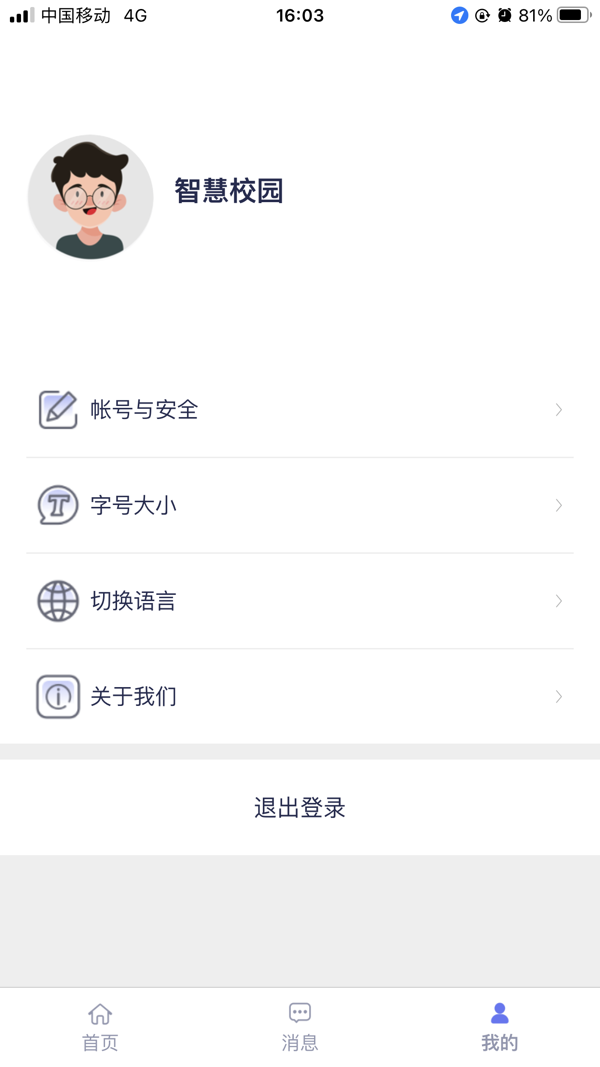Select the 我的 profile tab

coord(500,1027)
